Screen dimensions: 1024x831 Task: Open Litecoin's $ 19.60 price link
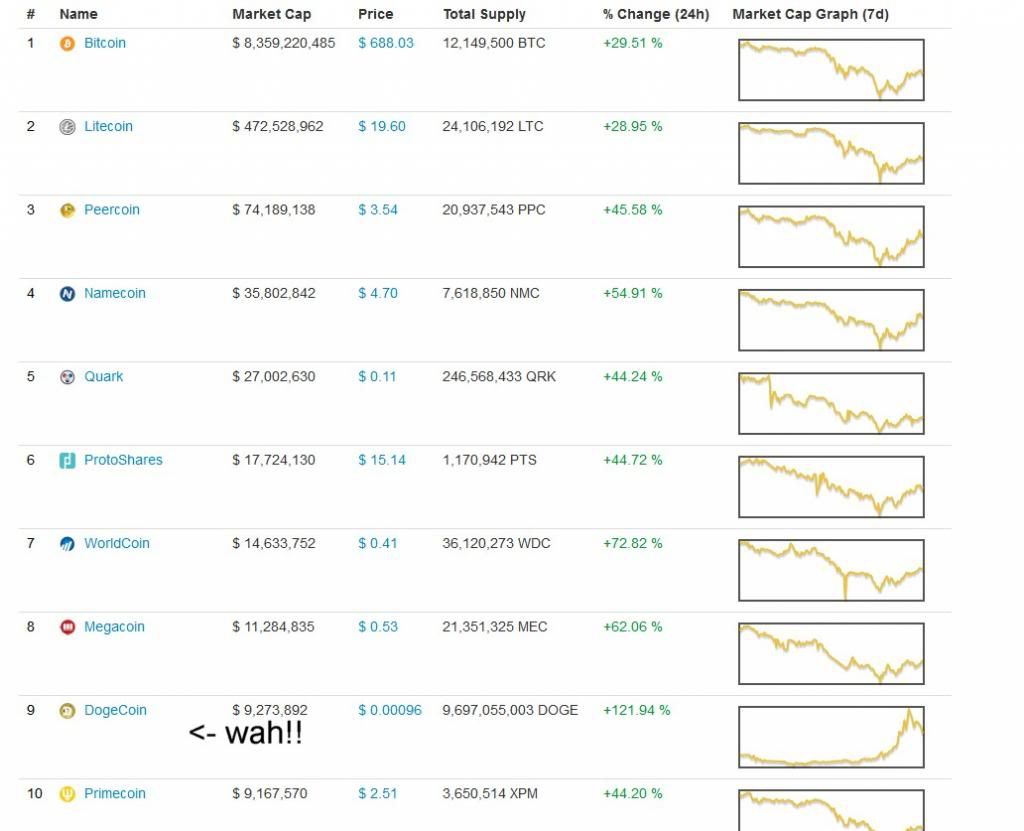(x=381, y=126)
